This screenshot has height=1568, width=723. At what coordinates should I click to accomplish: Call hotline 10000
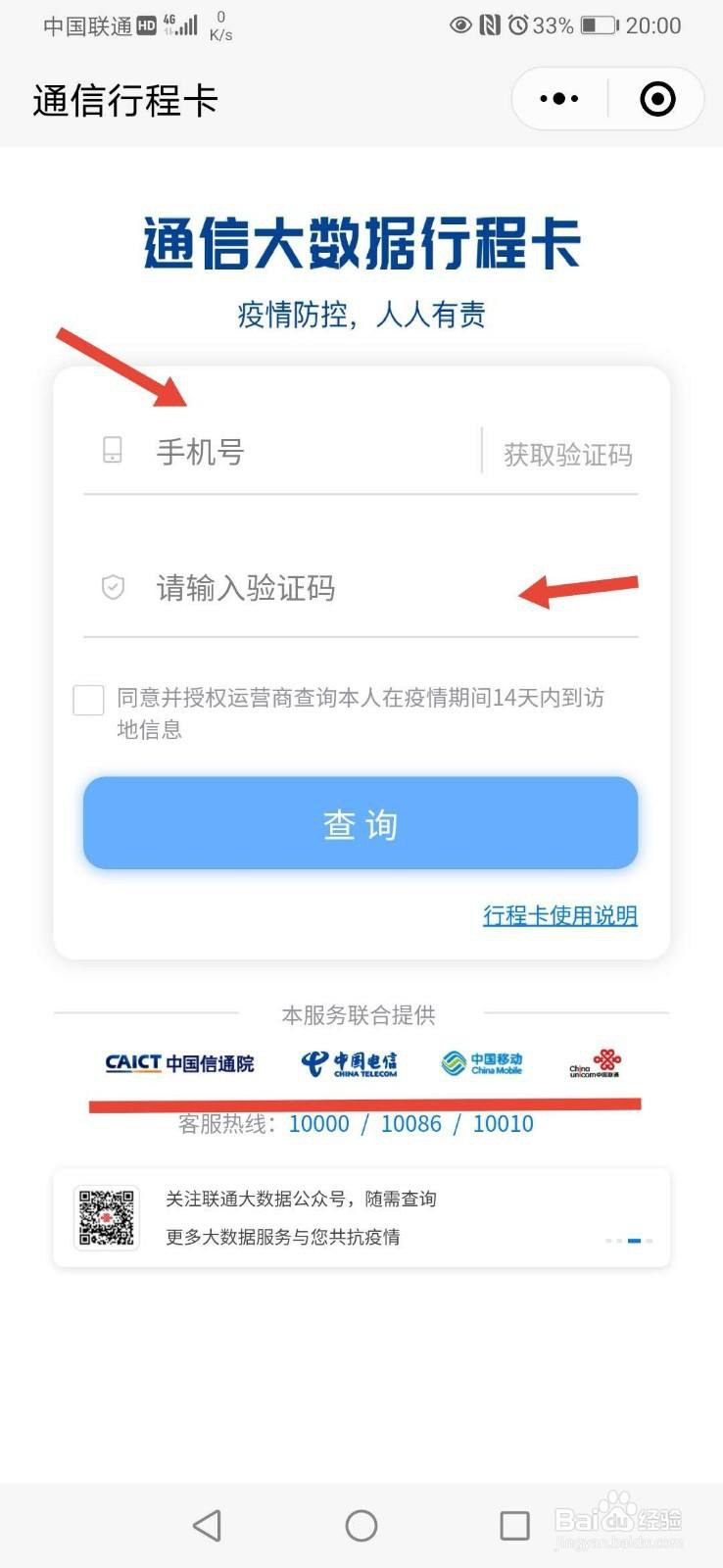tap(318, 1124)
